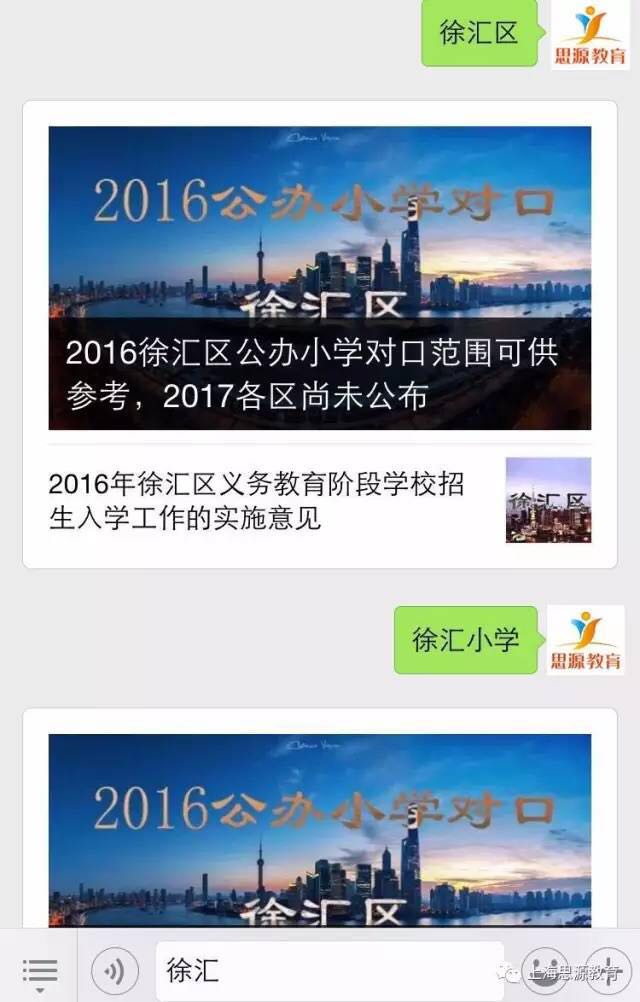640x1002 pixels.
Task: Focus the message field containing 徐汇
Action: pyautogui.click(x=330, y=970)
